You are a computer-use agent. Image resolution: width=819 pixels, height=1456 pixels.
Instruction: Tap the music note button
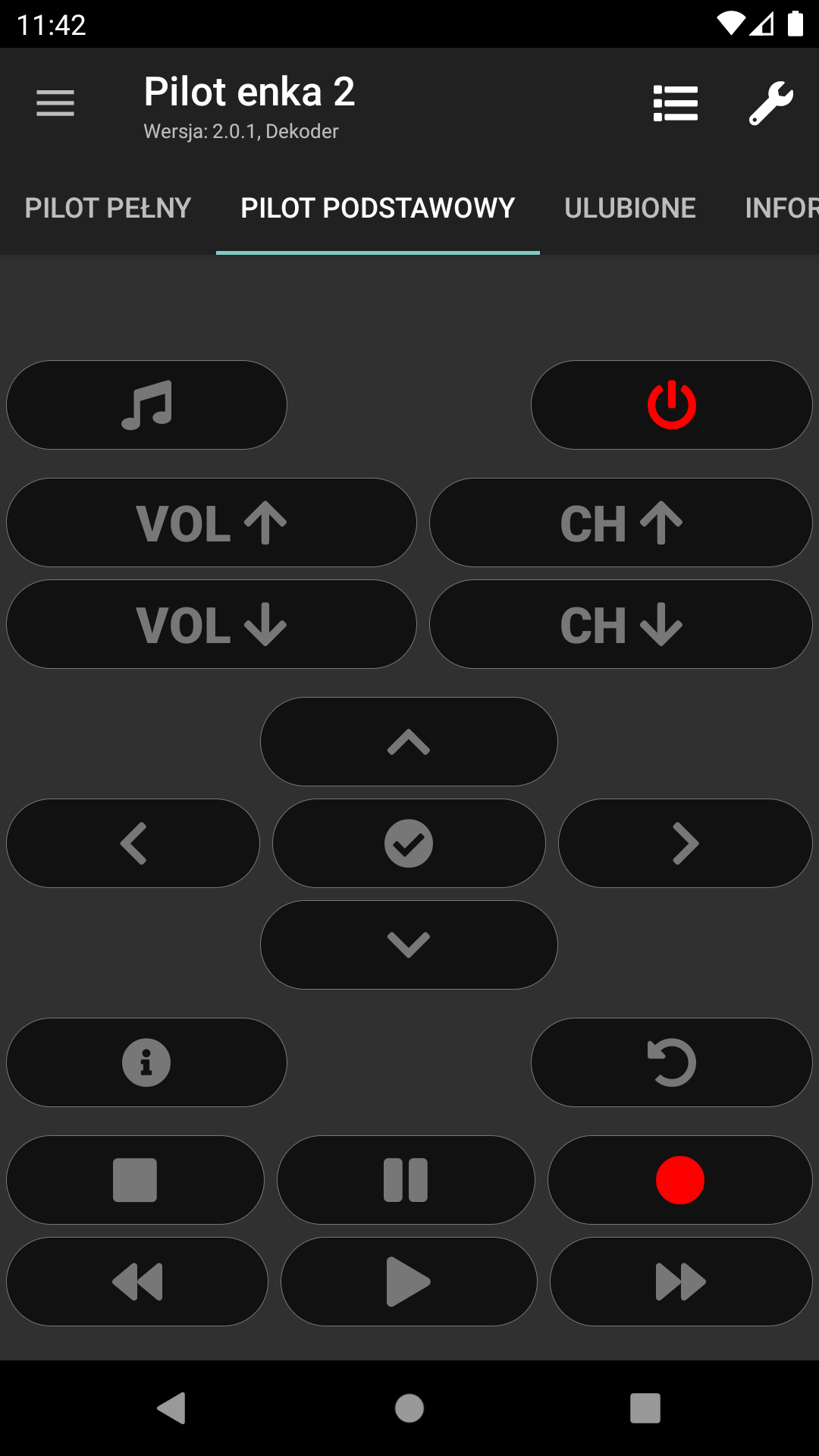[x=146, y=405]
